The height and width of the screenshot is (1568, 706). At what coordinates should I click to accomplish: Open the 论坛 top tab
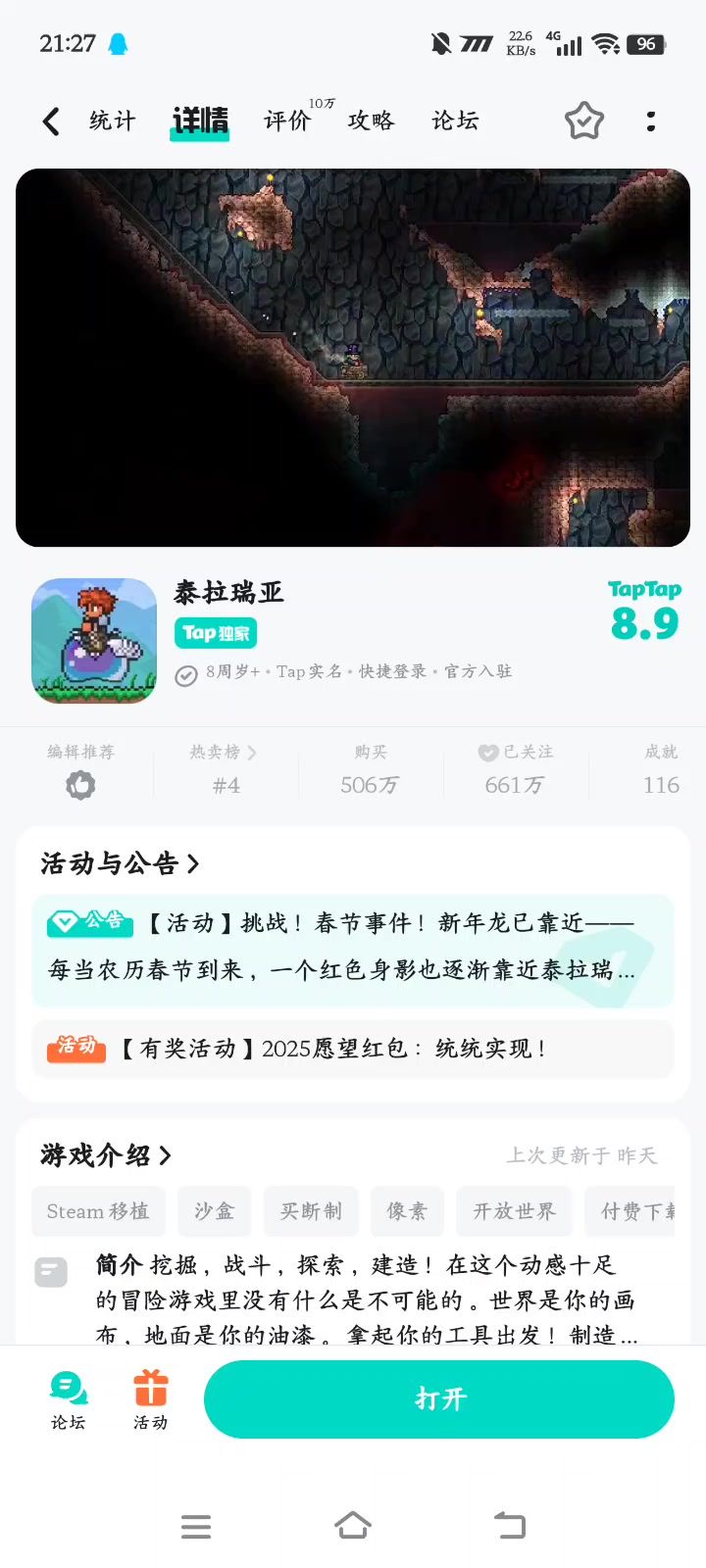point(456,121)
